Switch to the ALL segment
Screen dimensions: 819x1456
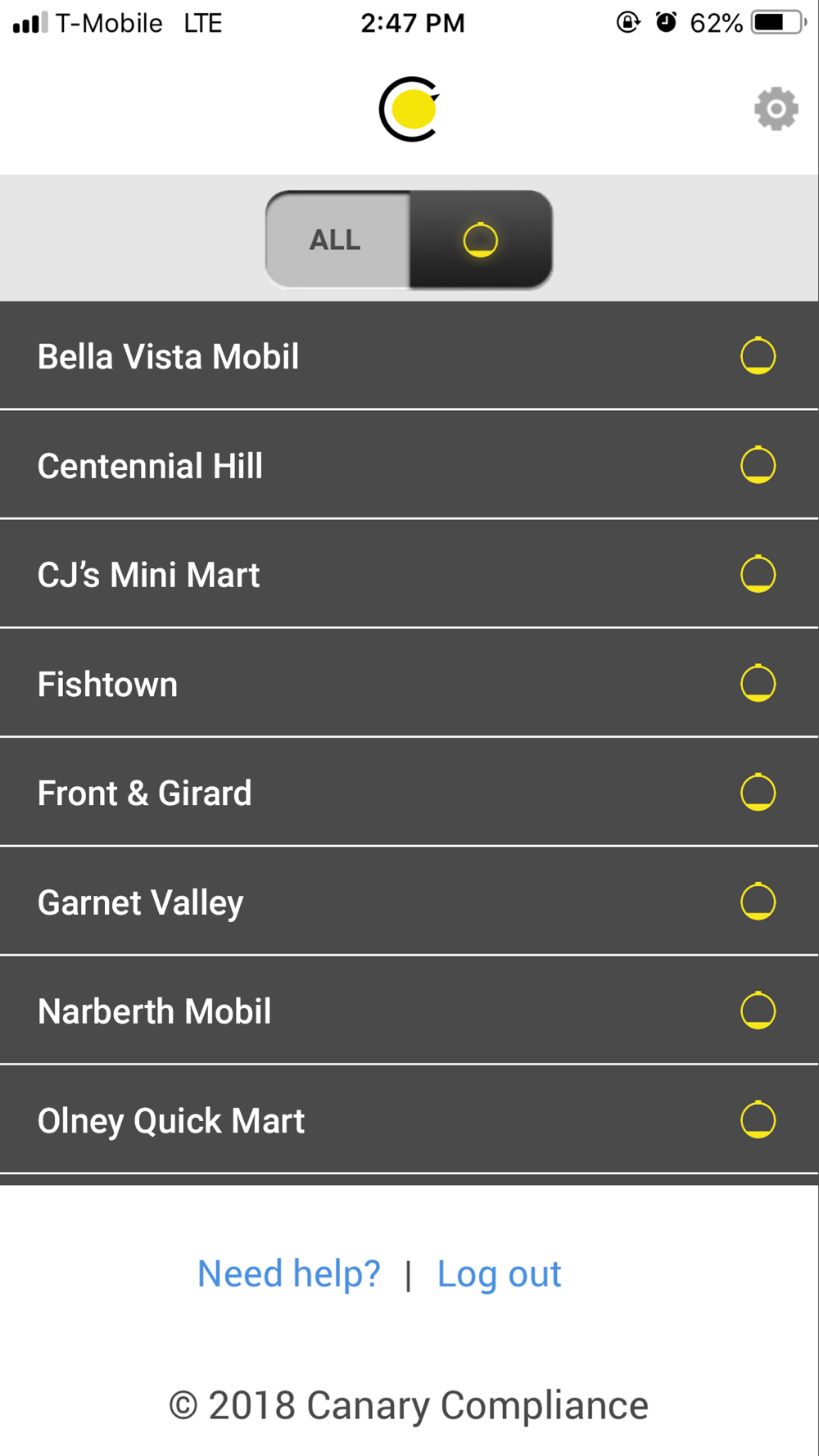pyautogui.click(x=337, y=240)
